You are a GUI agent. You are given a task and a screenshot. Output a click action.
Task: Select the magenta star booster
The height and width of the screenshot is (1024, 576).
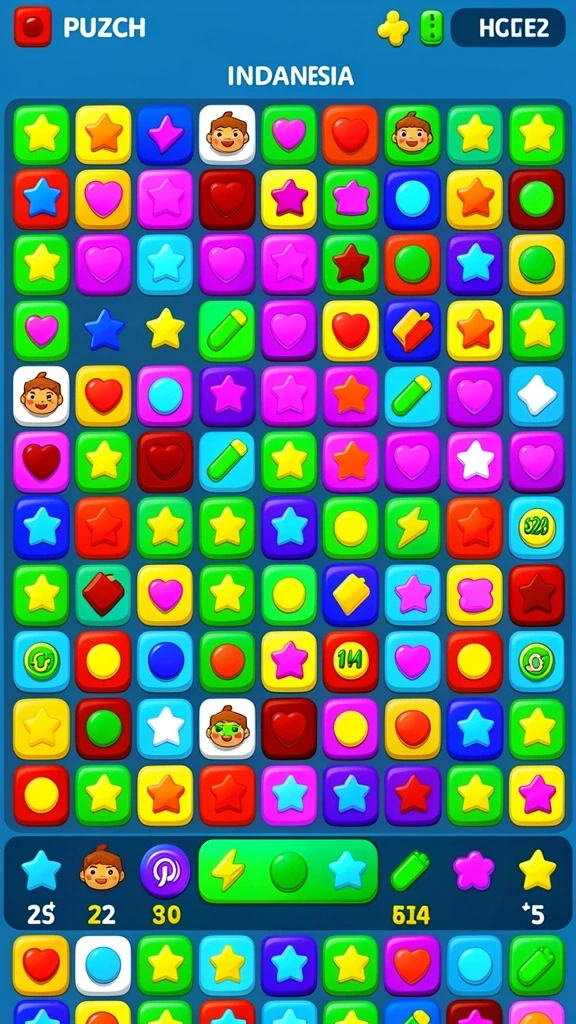[473, 871]
